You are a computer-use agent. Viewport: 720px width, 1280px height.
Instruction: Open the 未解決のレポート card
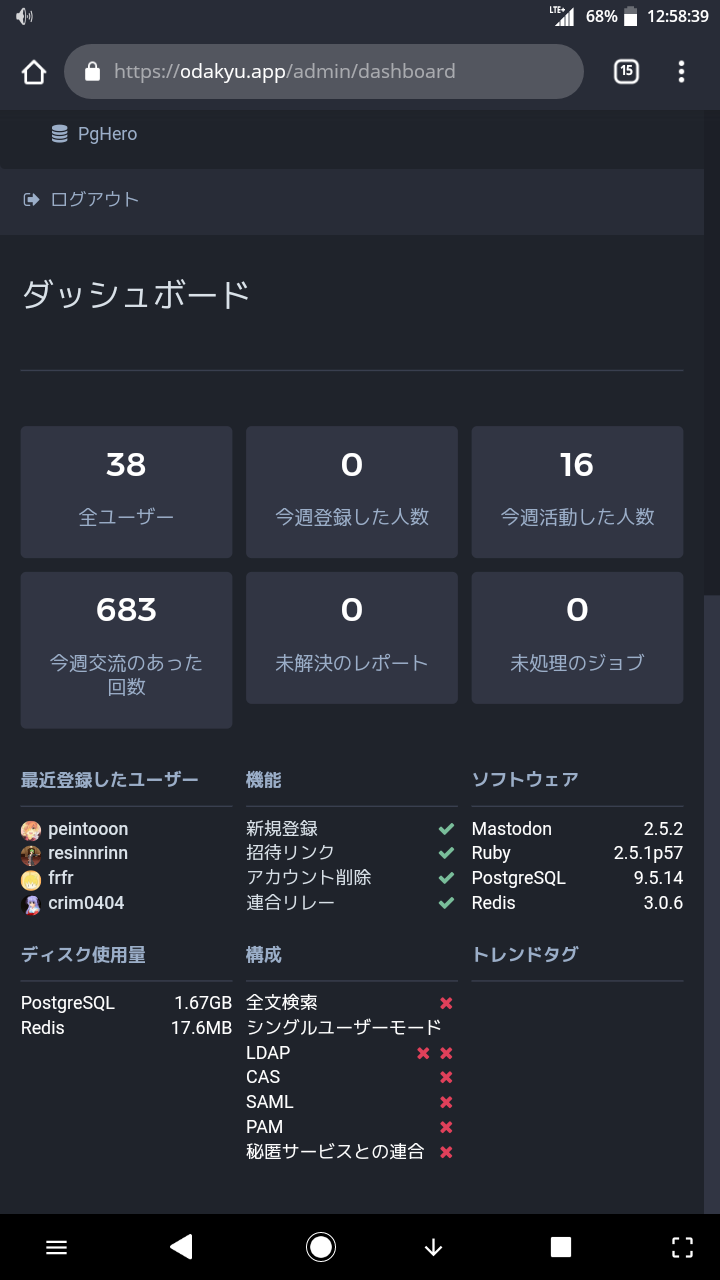click(352, 638)
